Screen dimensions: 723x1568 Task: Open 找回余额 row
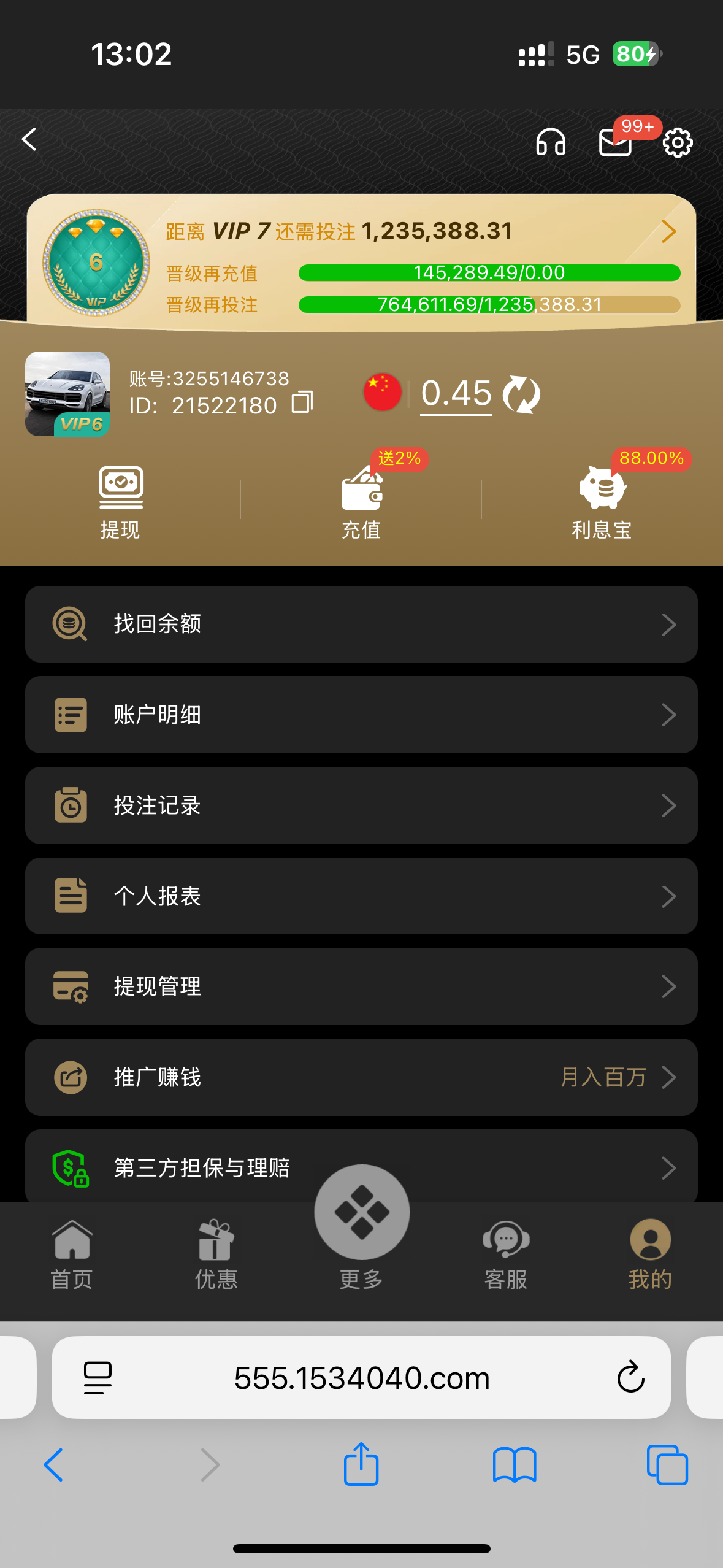(x=361, y=624)
